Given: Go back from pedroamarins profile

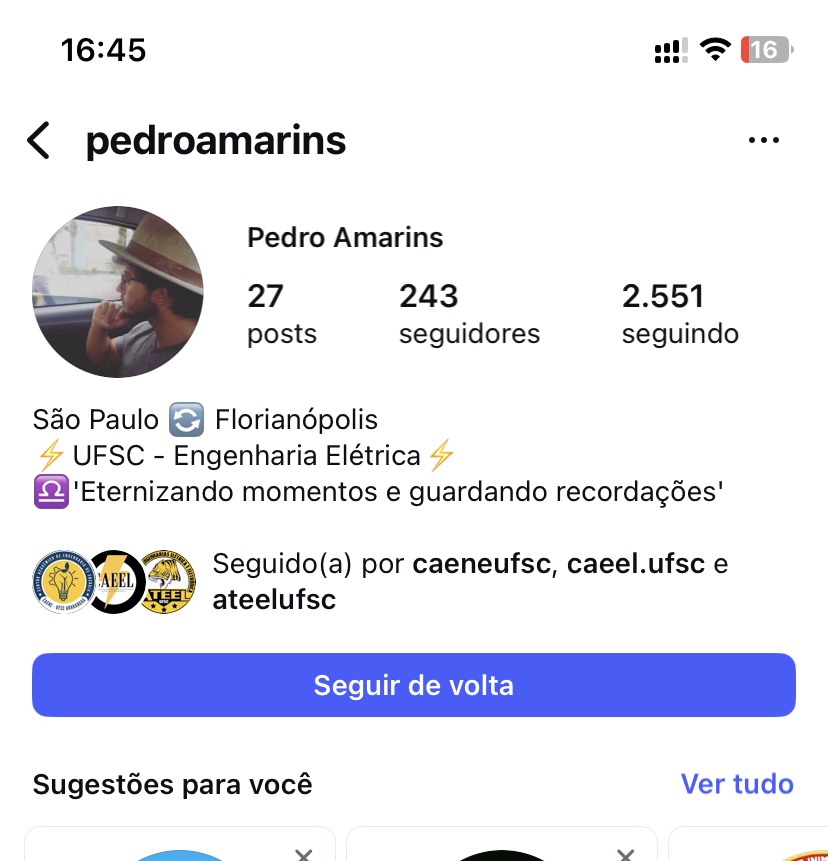Looking at the screenshot, I should pos(39,141).
